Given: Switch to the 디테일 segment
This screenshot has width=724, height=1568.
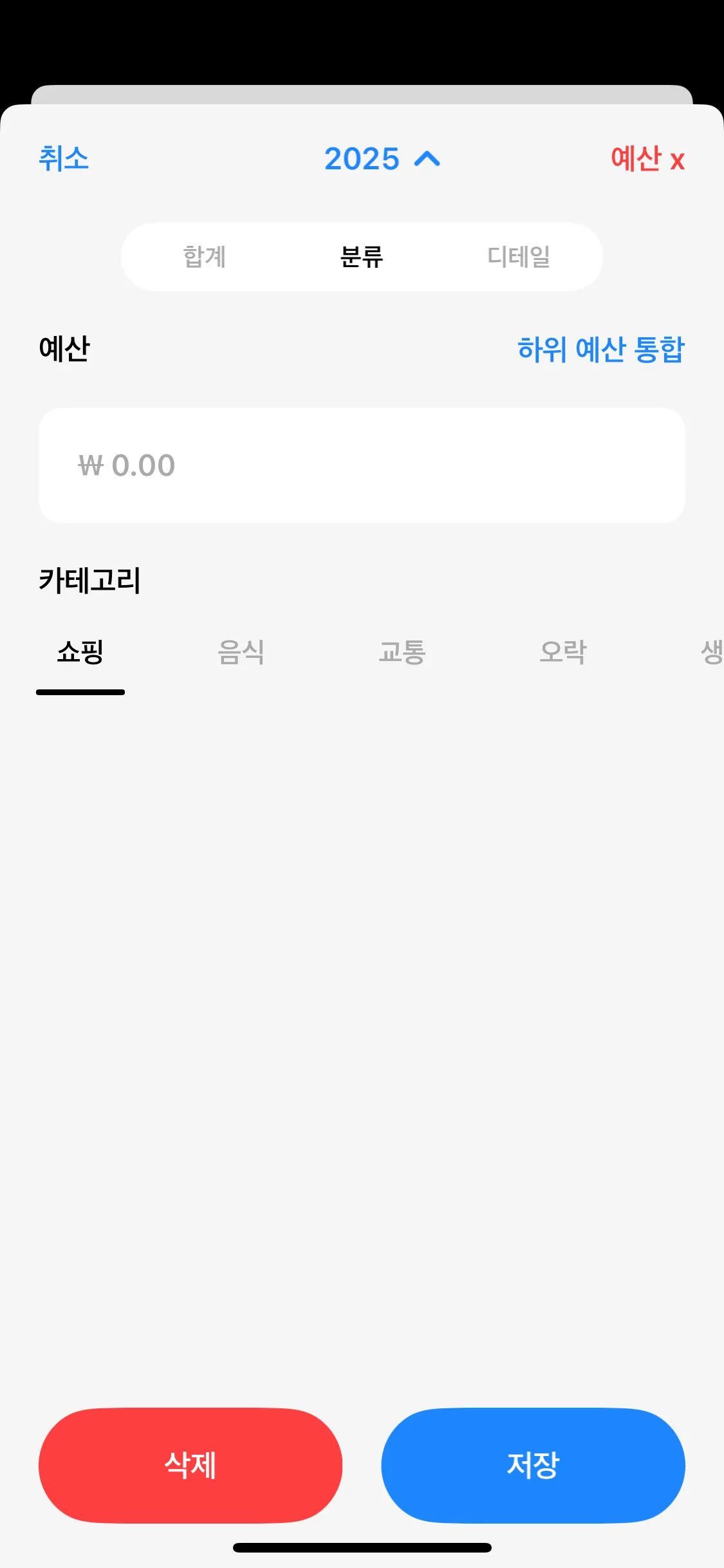Looking at the screenshot, I should click(x=519, y=257).
